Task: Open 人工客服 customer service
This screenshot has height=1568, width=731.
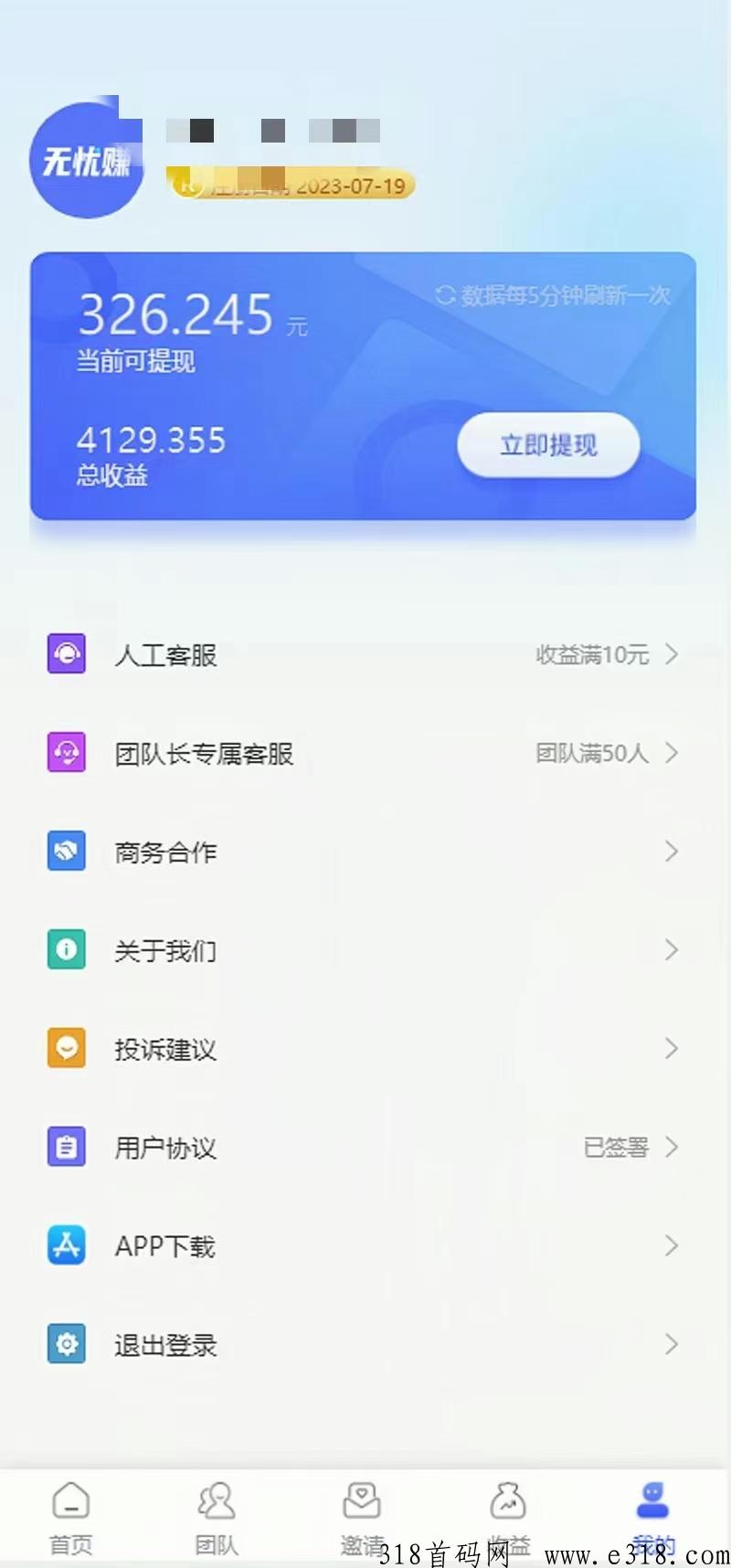Action: point(365,655)
